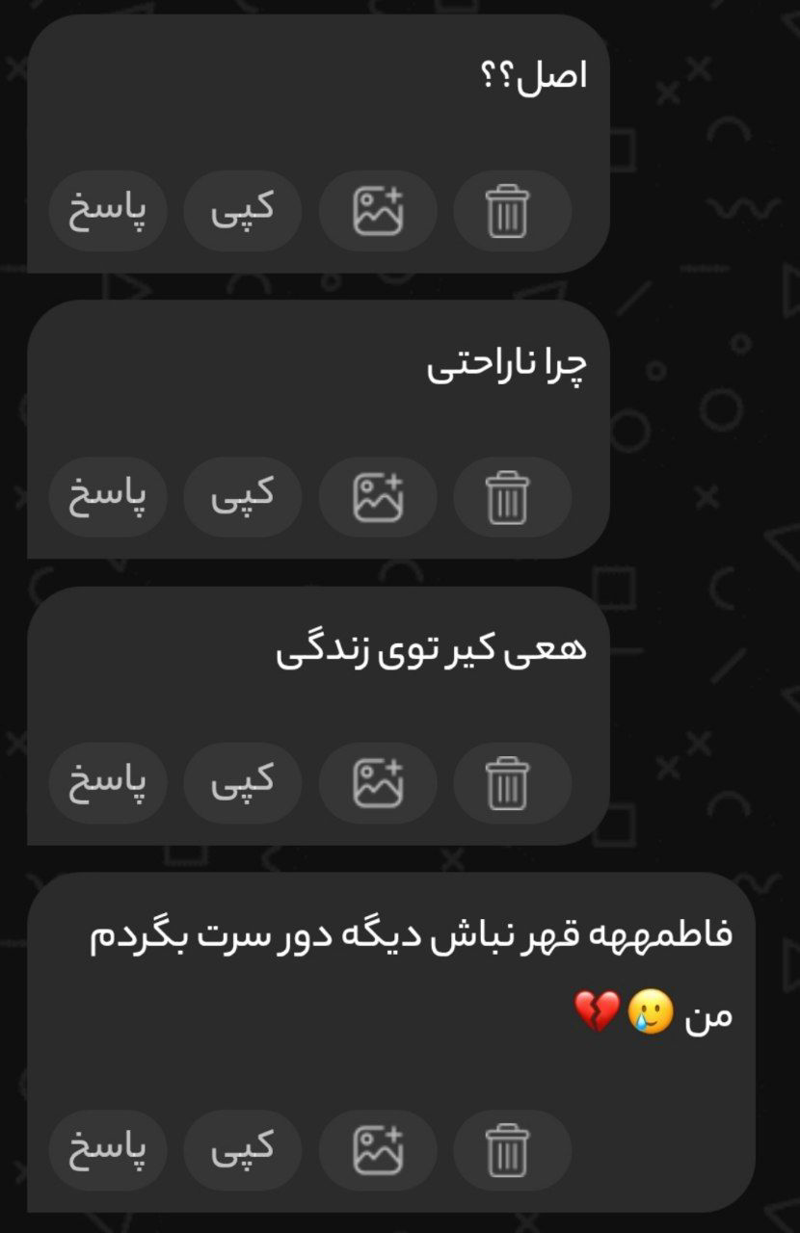Copy the "فاطمههه قهر نباش" message
This screenshot has height=1233, width=800.
tap(242, 1150)
